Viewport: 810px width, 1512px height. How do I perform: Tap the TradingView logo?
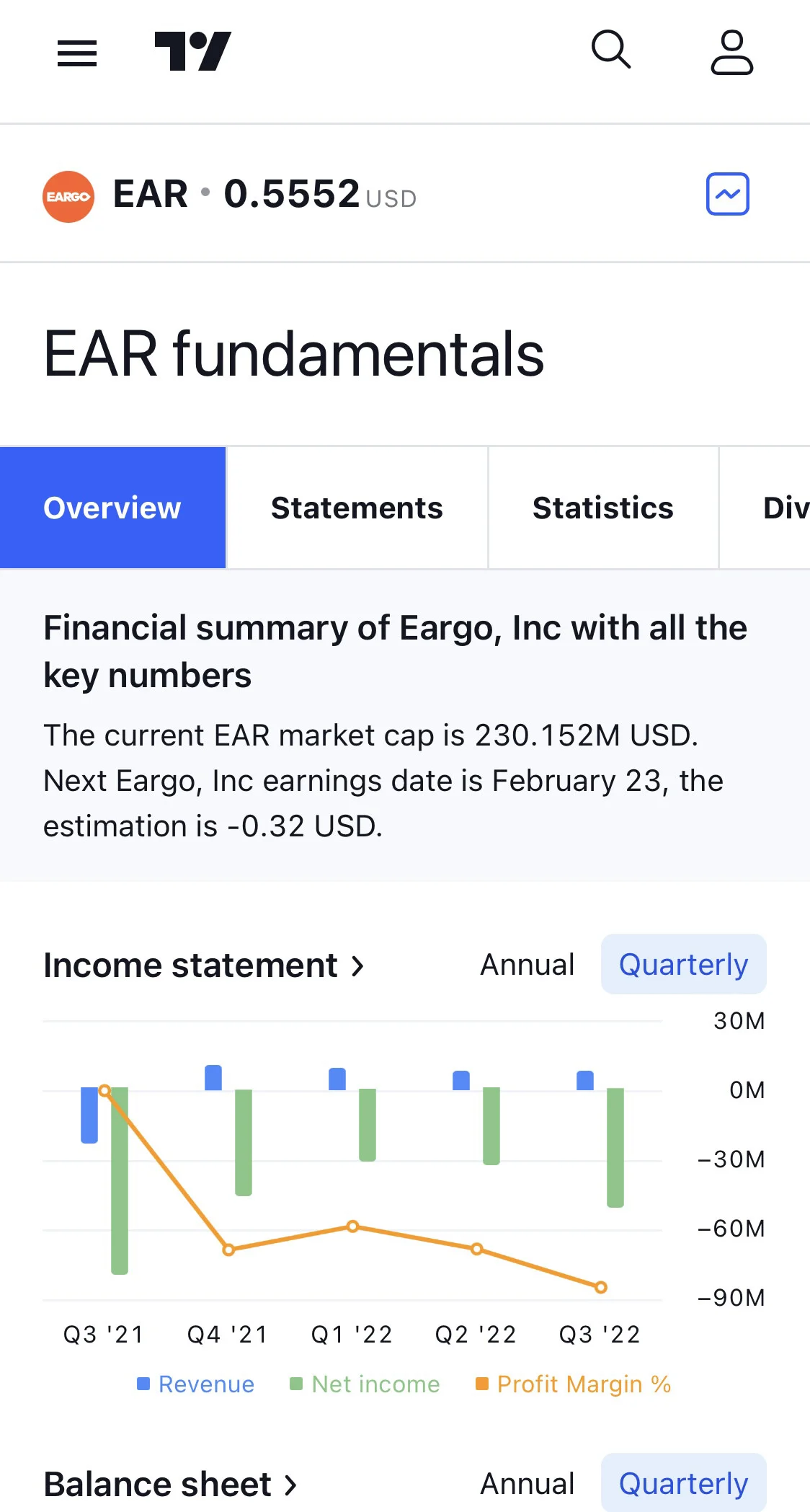[193, 51]
